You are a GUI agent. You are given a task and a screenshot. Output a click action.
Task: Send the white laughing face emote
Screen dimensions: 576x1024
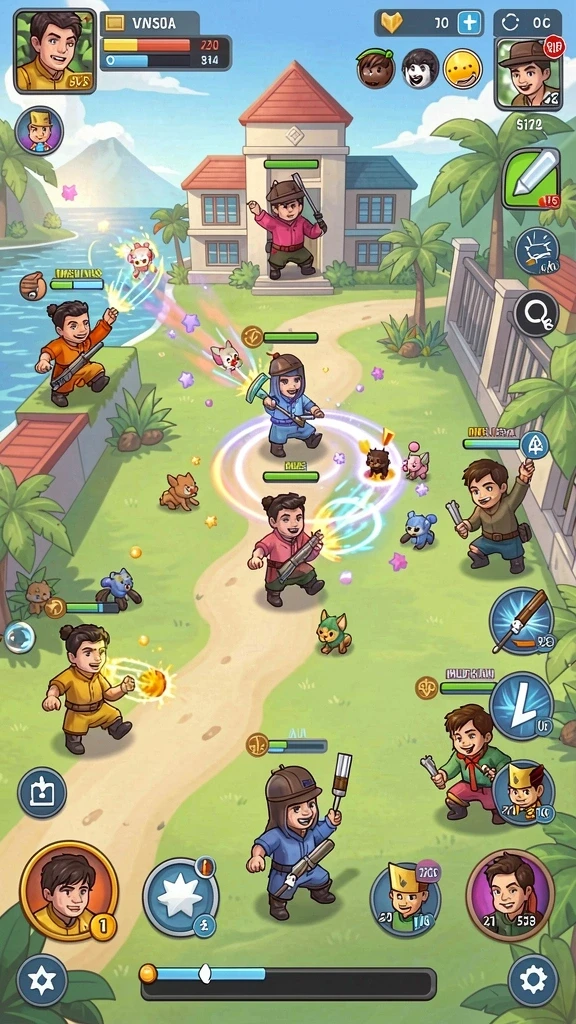(420, 68)
